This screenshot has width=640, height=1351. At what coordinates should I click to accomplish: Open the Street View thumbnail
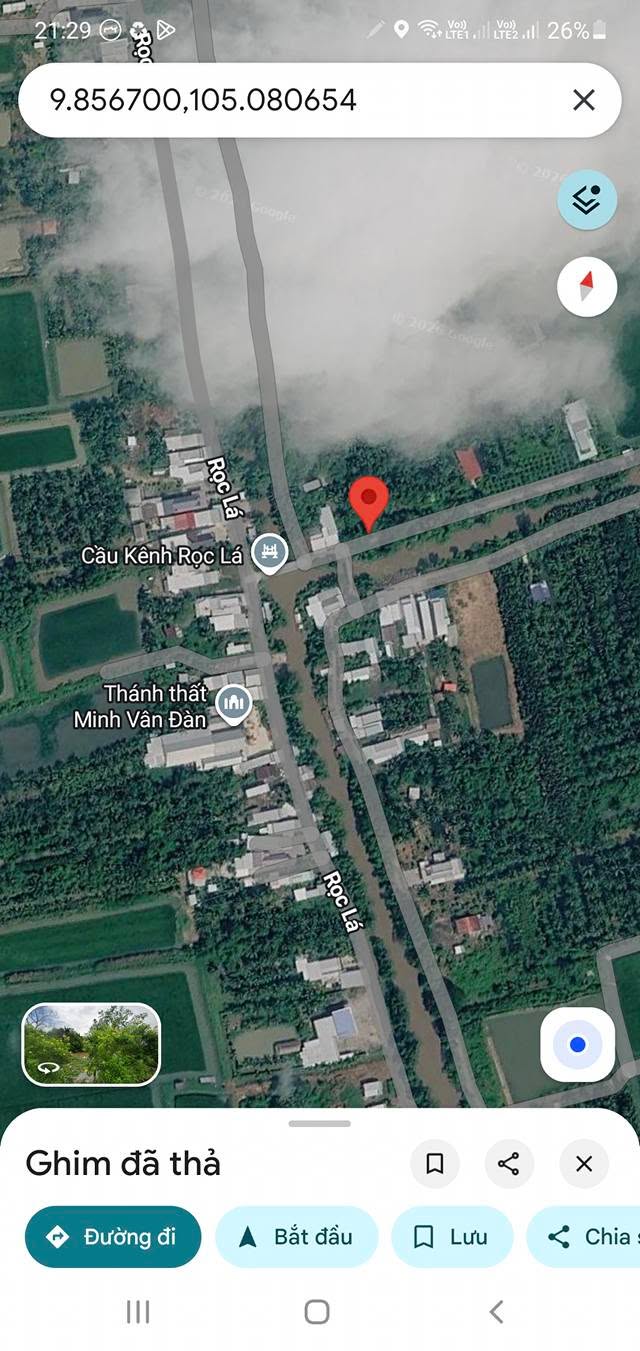coord(91,1044)
